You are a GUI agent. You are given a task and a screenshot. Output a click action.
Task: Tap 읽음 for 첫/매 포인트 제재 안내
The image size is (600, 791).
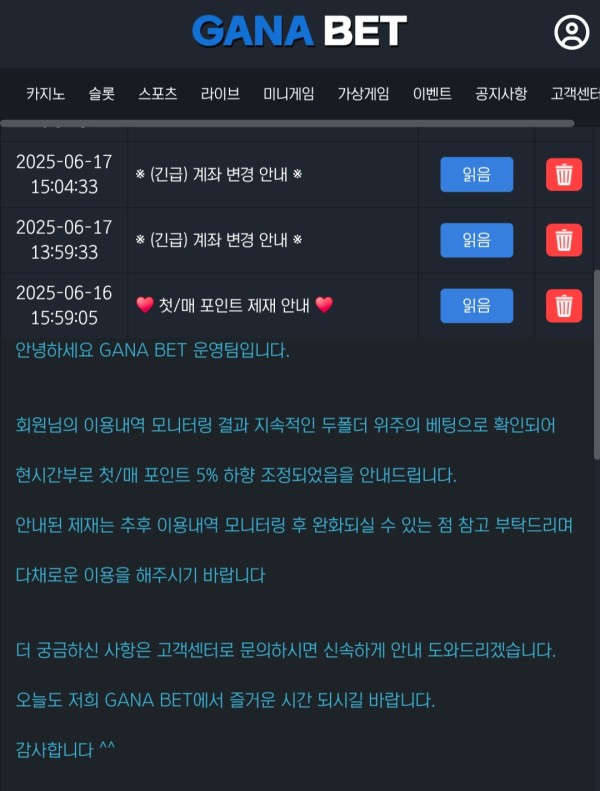[x=476, y=306]
